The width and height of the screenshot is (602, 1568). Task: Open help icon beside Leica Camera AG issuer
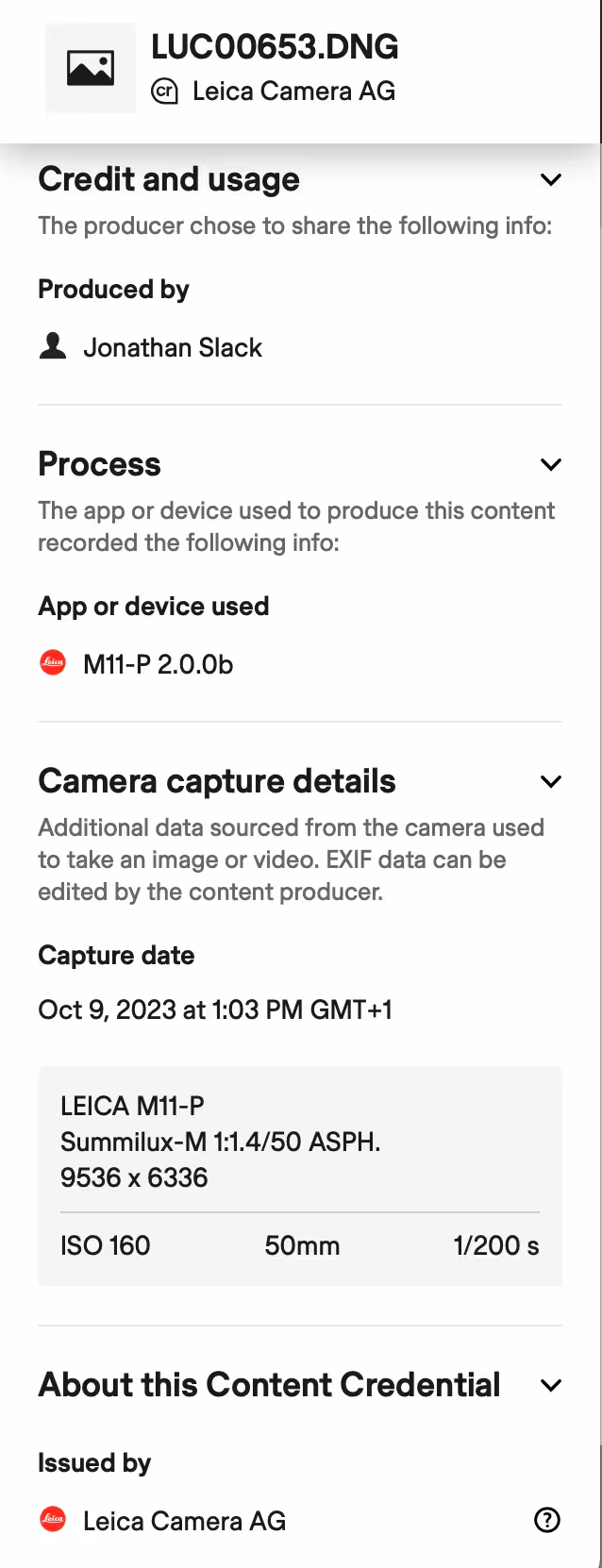click(547, 1520)
